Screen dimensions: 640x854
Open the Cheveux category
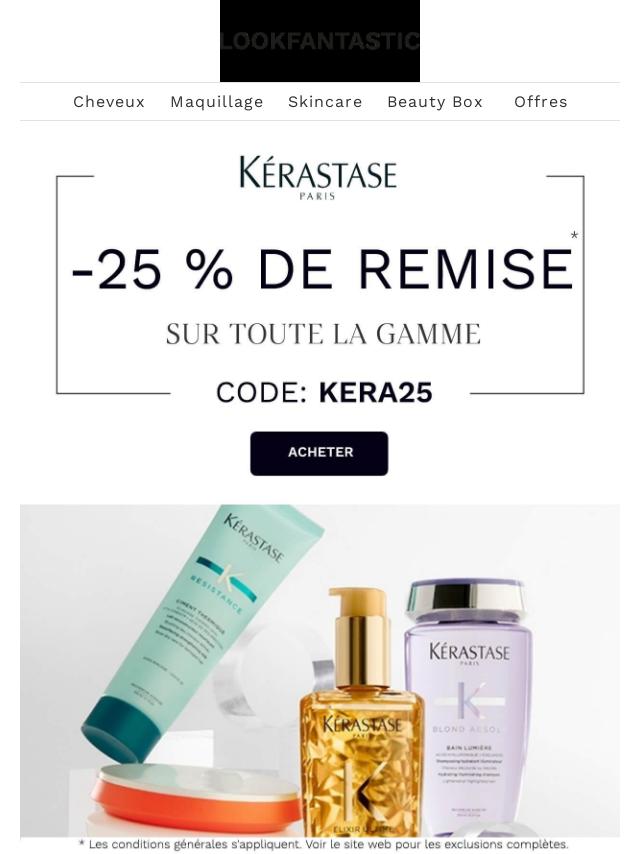[109, 102]
